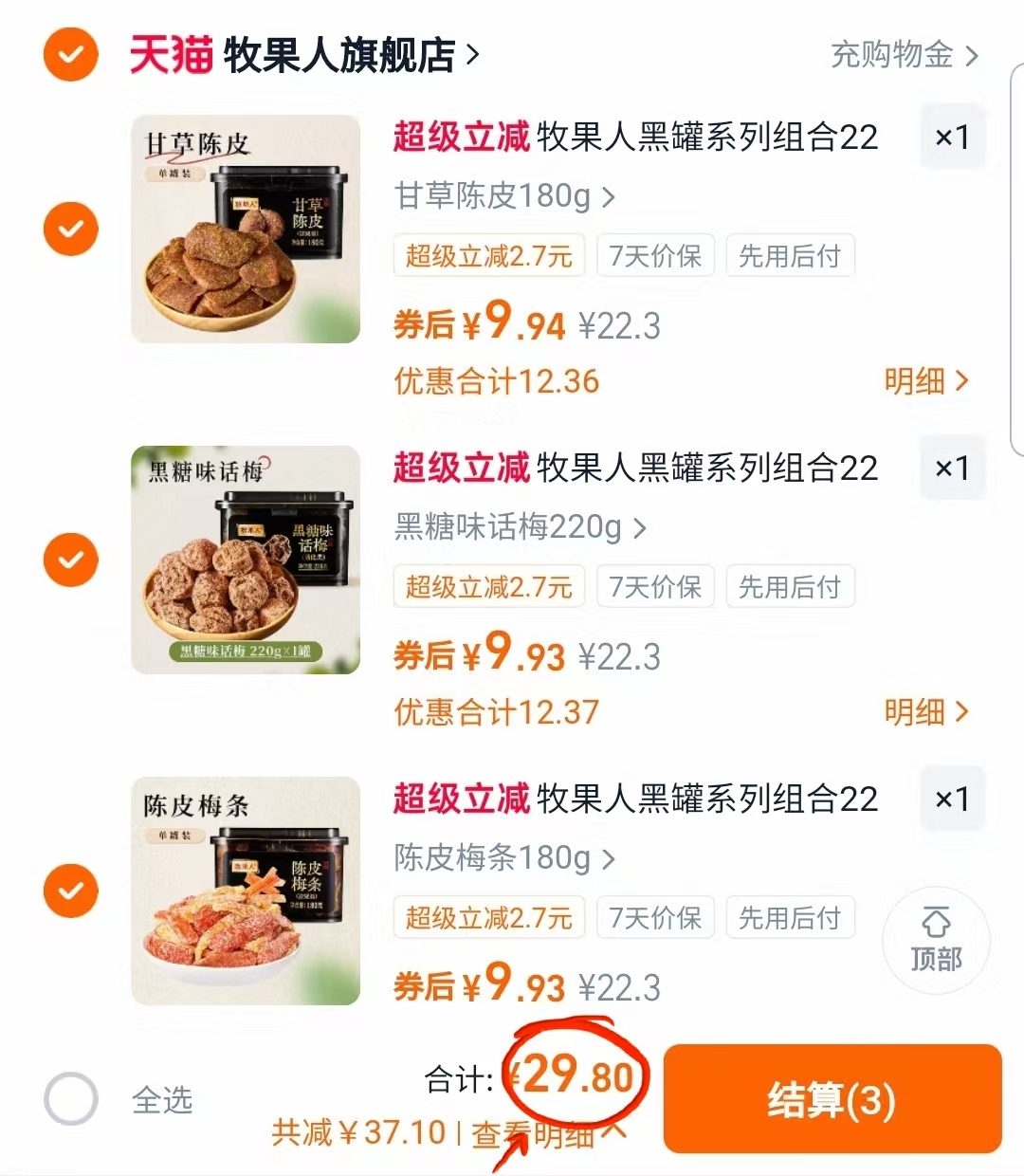Image resolution: width=1024 pixels, height=1176 pixels.
Task: Expand the 查看明细 price breakdown
Action: (x=541, y=1134)
